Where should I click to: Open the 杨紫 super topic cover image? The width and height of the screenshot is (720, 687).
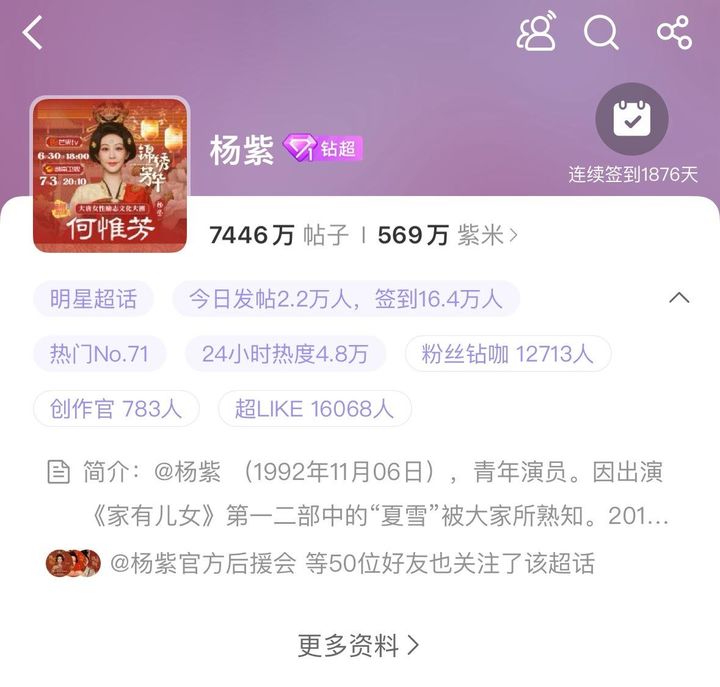(110, 174)
